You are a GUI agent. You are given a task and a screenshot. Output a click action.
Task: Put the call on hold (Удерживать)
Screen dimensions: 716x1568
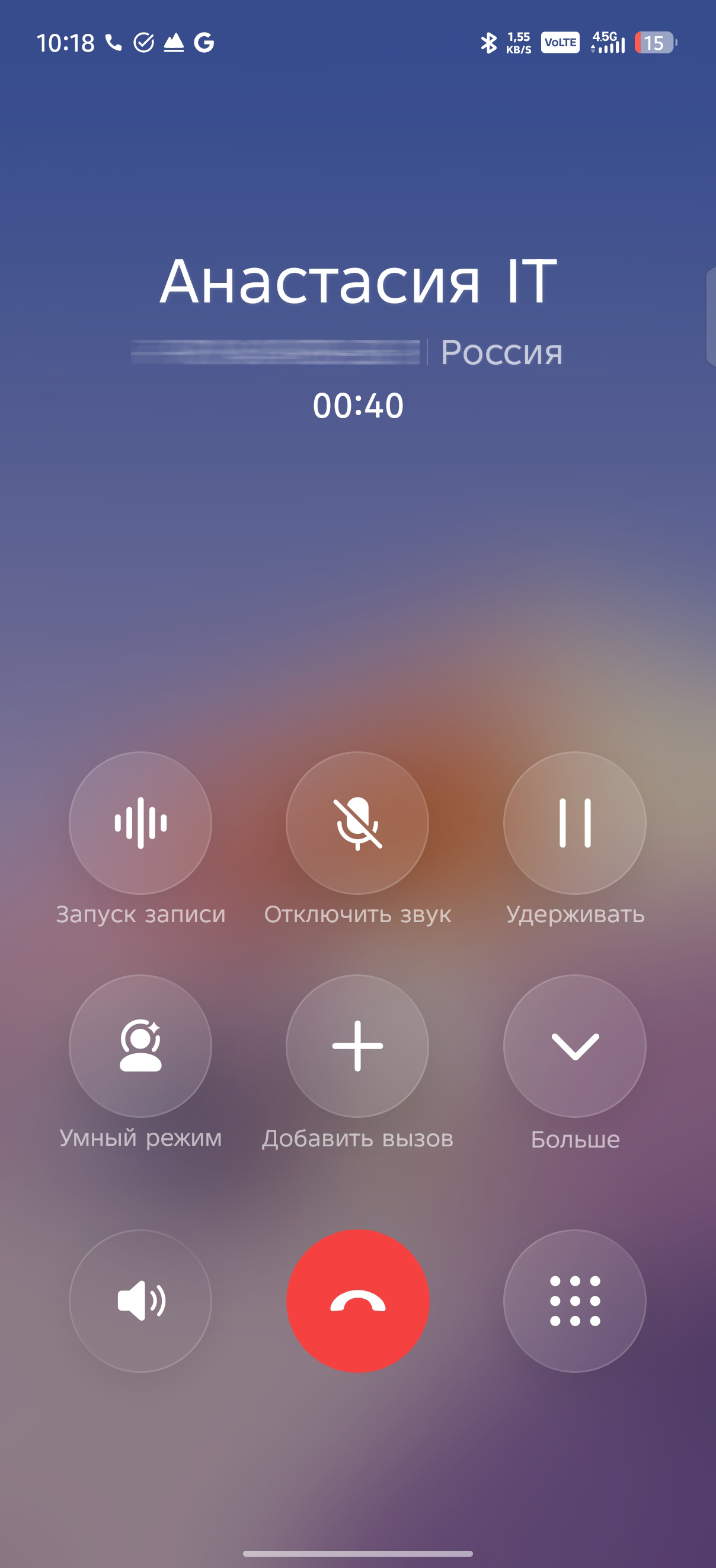(575, 823)
